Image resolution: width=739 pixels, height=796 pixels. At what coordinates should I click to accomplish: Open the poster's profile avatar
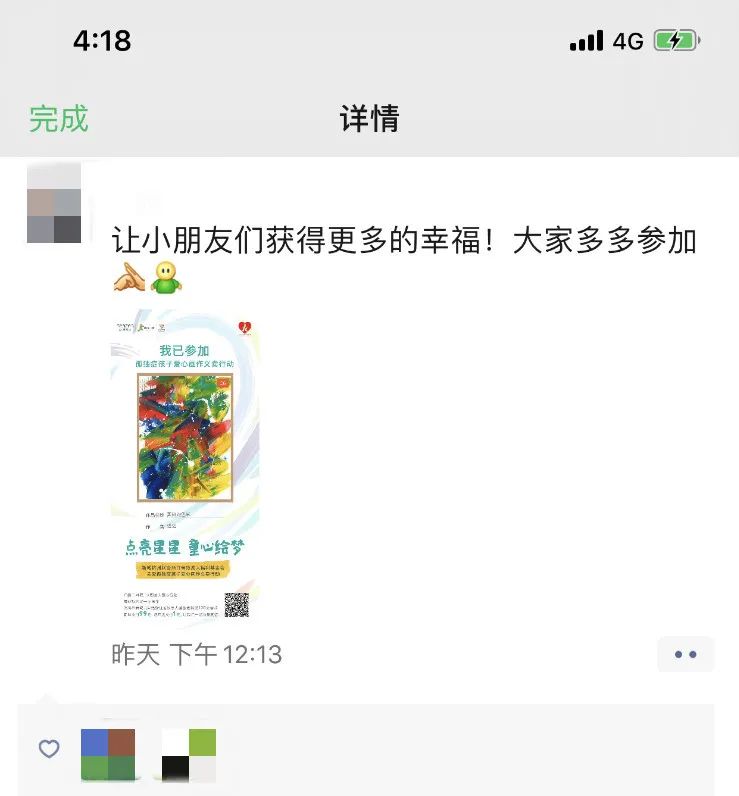tap(54, 203)
